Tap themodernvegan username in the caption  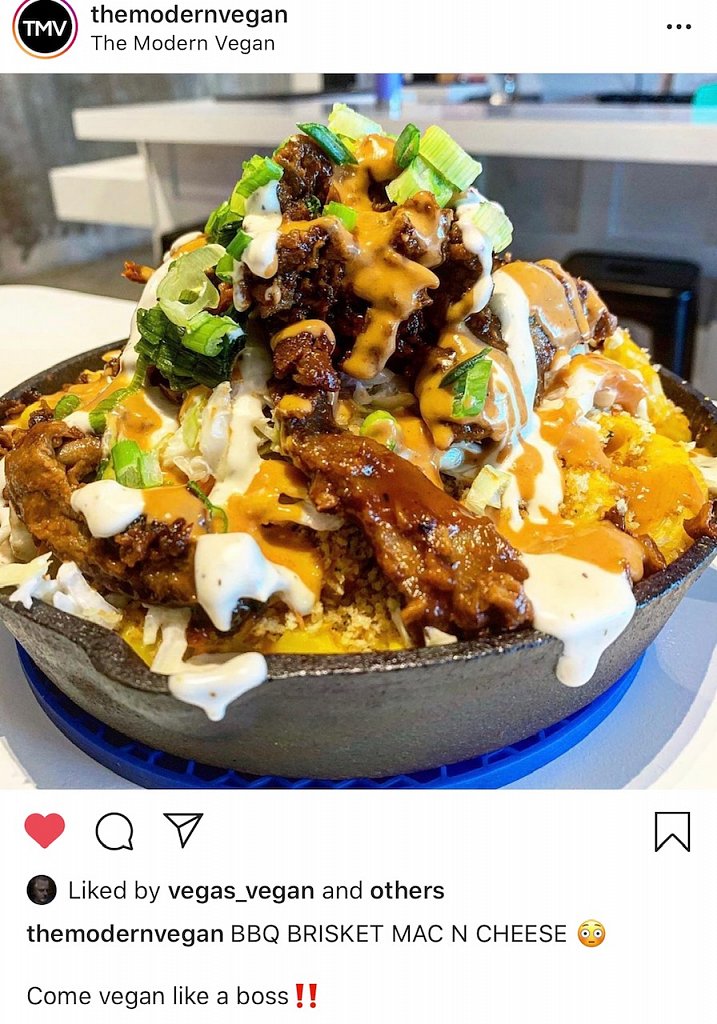pyautogui.click(x=125, y=934)
